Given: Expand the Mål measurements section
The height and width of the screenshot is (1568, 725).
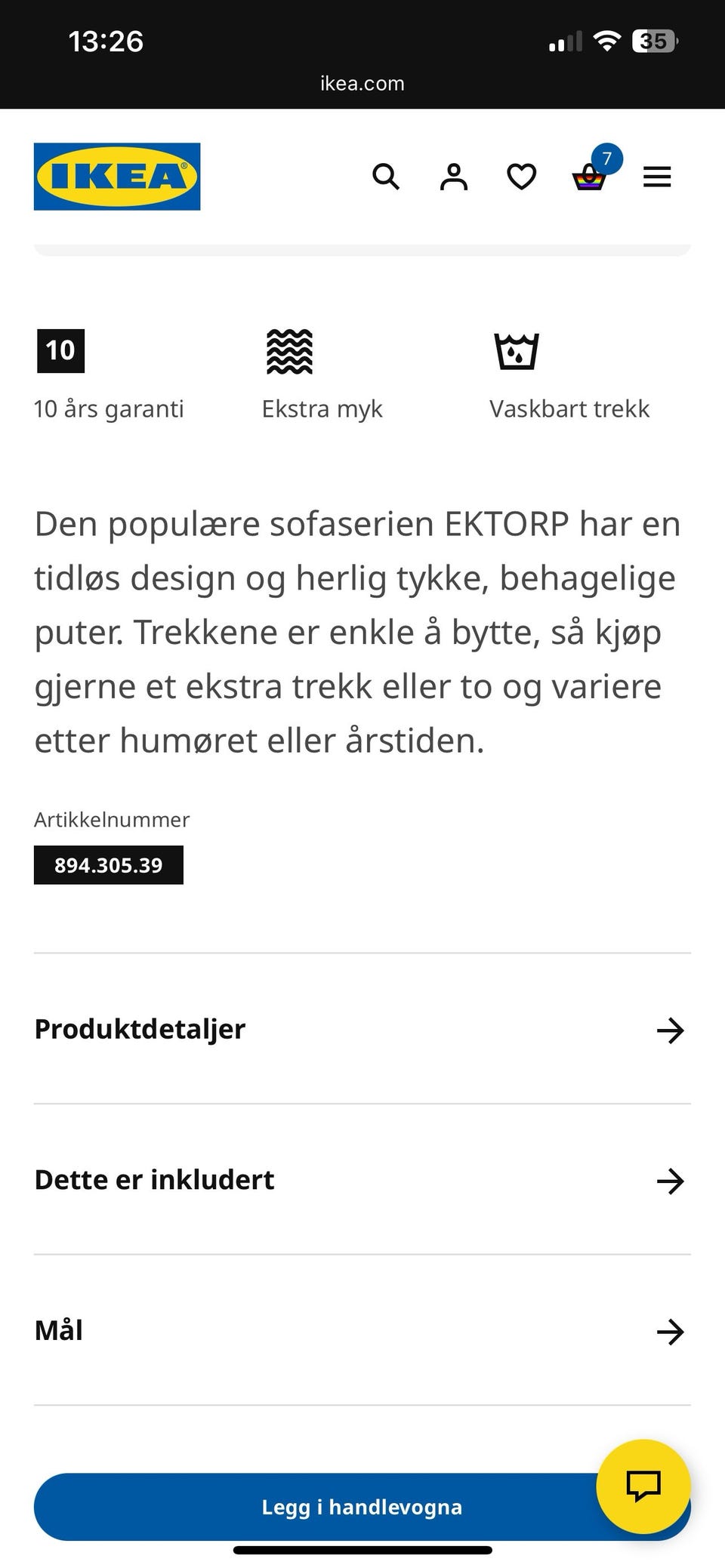Looking at the screenshot, I should (x=362, y=1331).
